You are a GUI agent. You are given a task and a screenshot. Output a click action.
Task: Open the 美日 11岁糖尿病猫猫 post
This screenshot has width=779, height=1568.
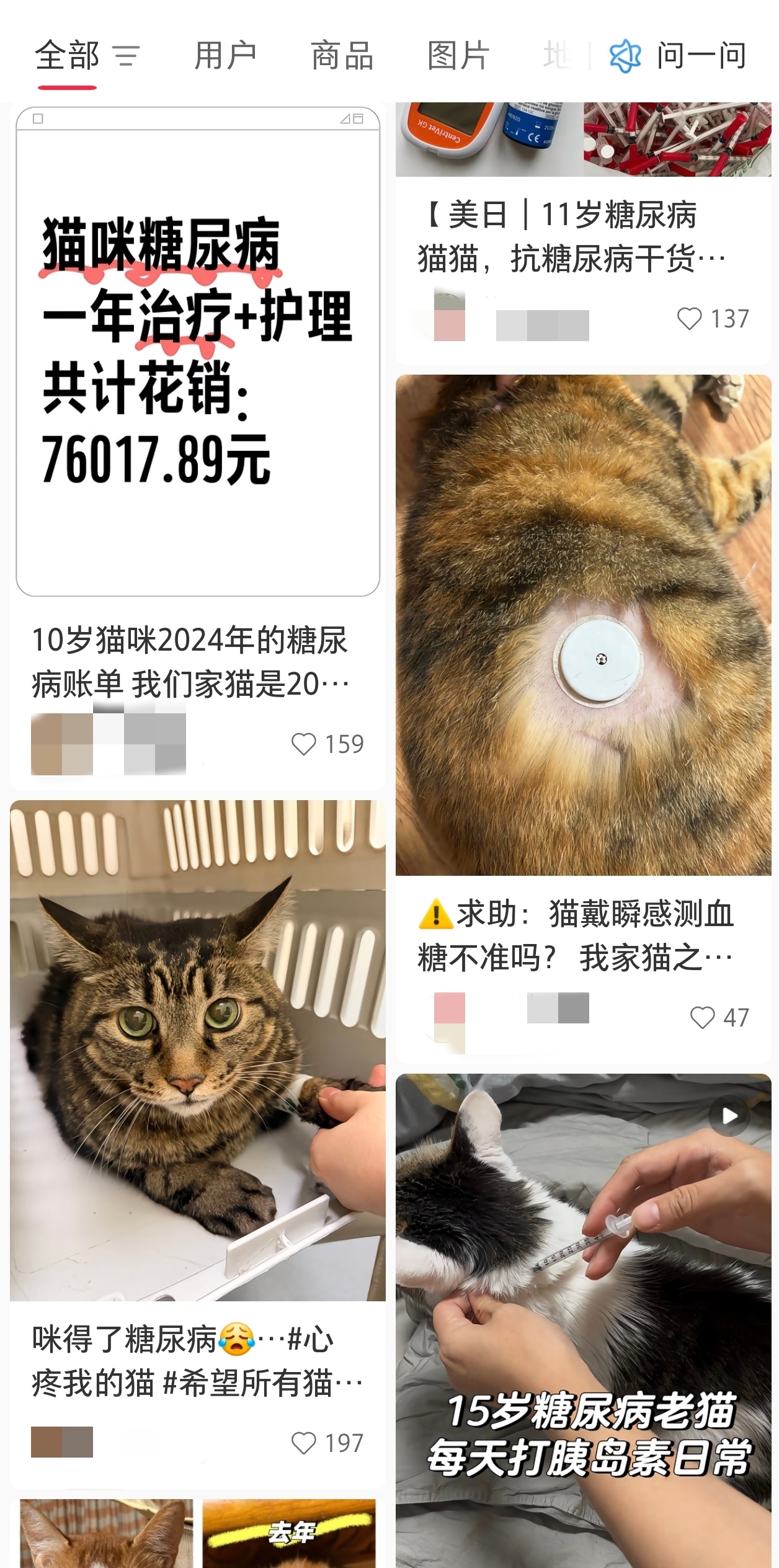pyautogui.click(x=571, y=236)
